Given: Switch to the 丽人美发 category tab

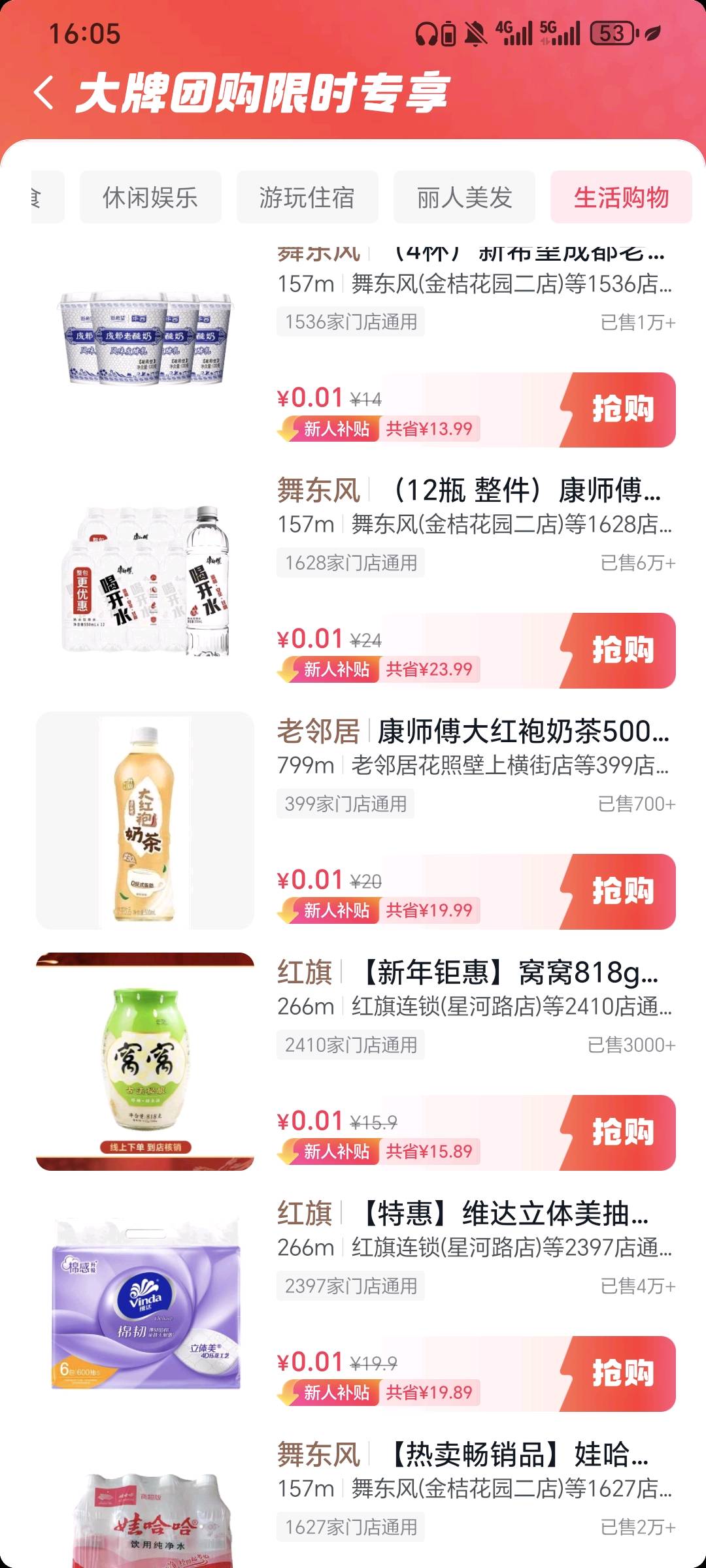Looking at the screenshot, I should 465,197.
